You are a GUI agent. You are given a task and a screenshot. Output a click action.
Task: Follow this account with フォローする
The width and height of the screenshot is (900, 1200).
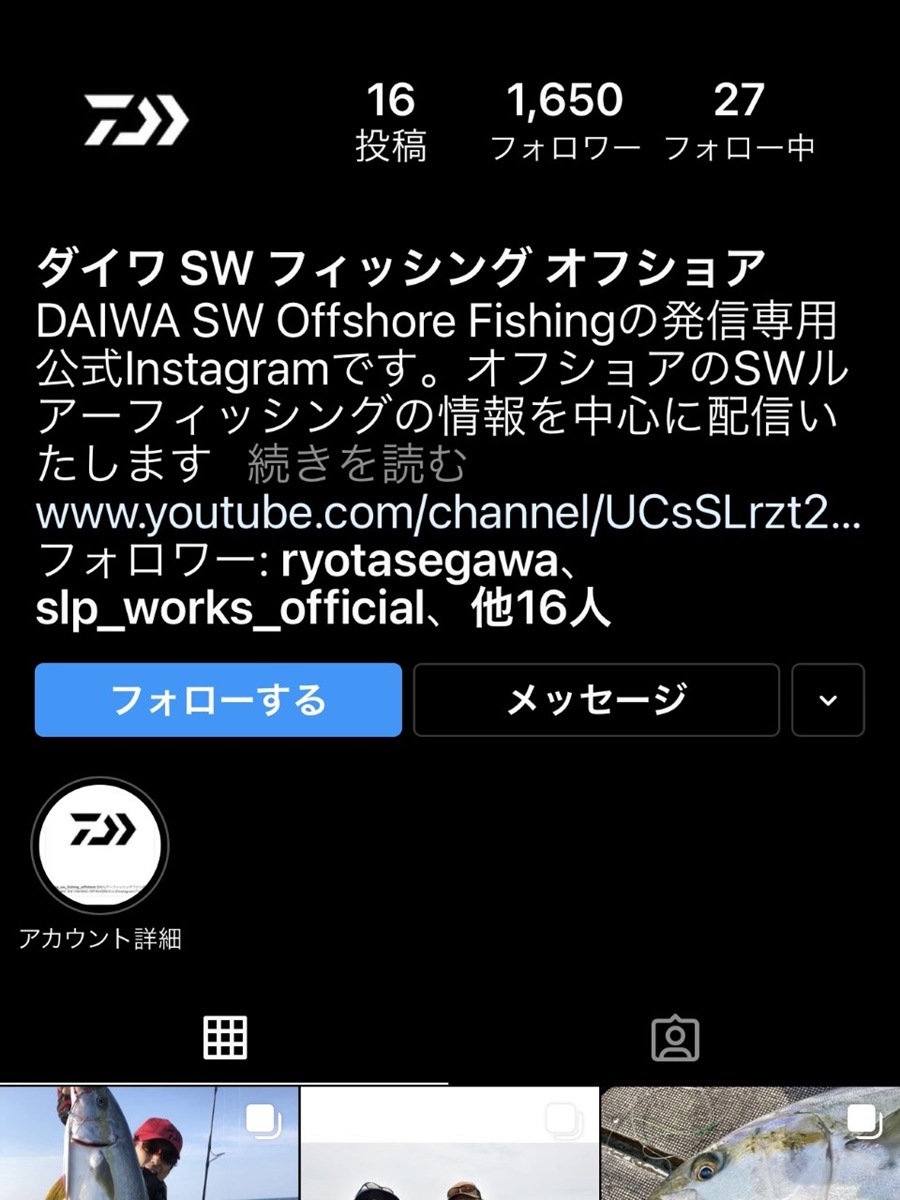point(218,700)
